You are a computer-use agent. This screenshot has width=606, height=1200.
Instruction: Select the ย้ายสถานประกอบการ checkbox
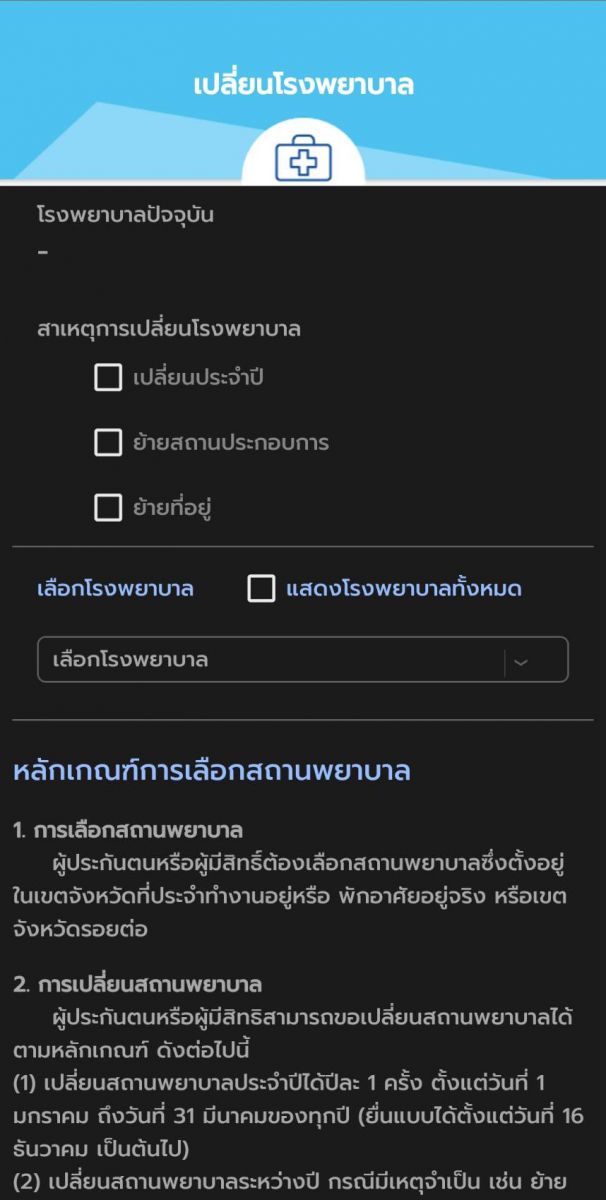coord(108,442)
